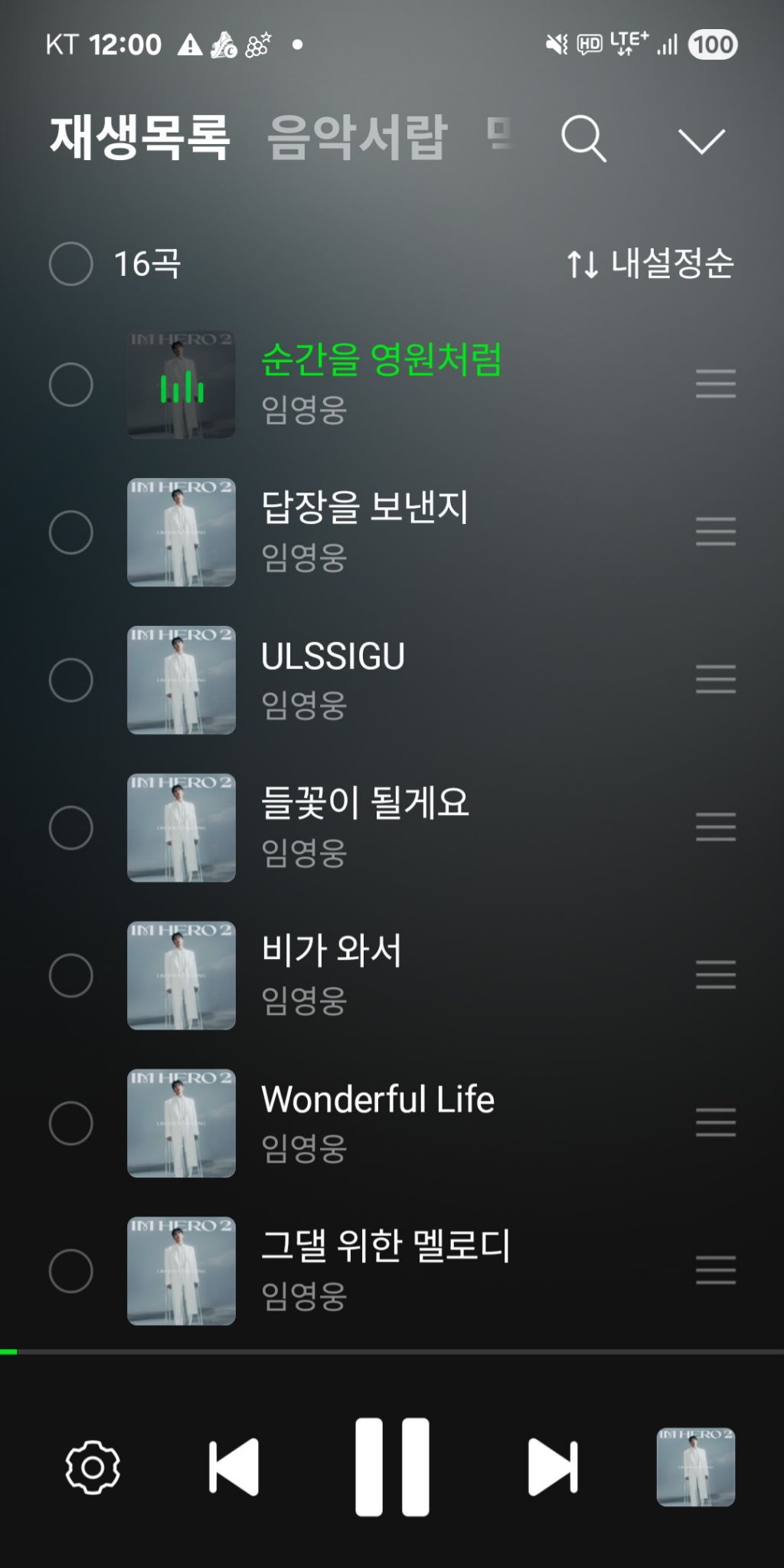Tick the checkbox next to ULSSIGU

[x=71, y=680]
